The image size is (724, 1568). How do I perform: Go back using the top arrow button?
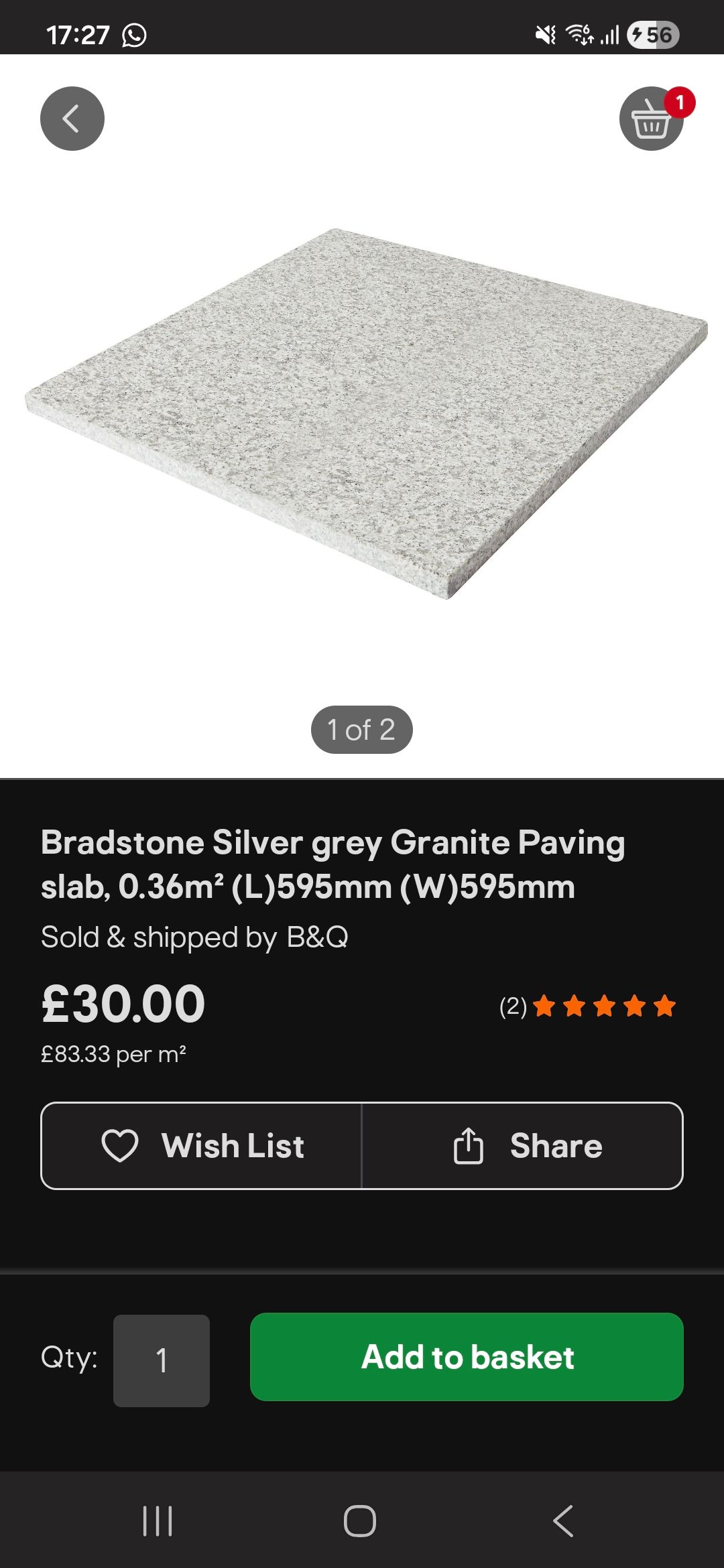[72, 119]
